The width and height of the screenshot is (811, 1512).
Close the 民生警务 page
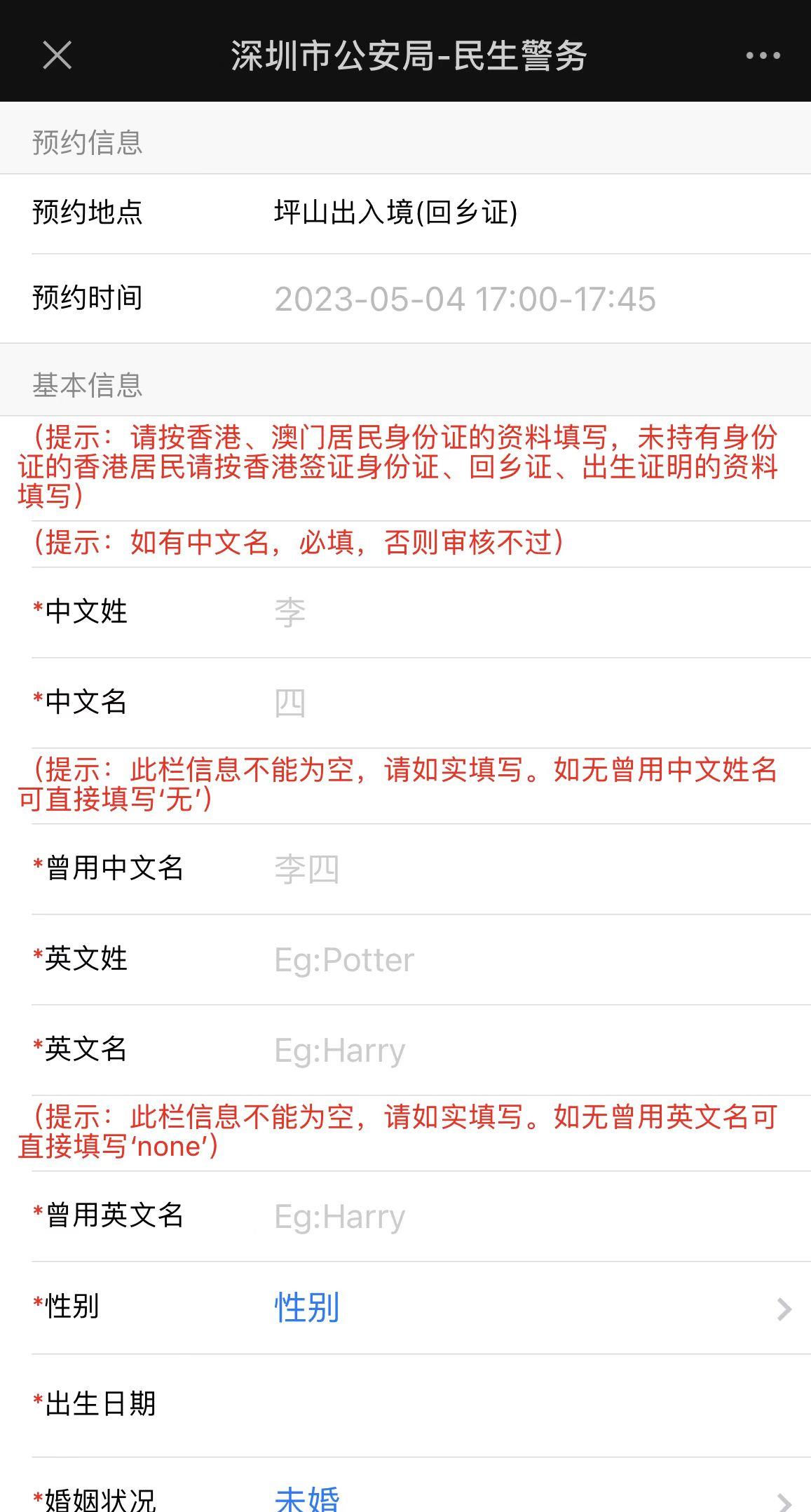57,55
